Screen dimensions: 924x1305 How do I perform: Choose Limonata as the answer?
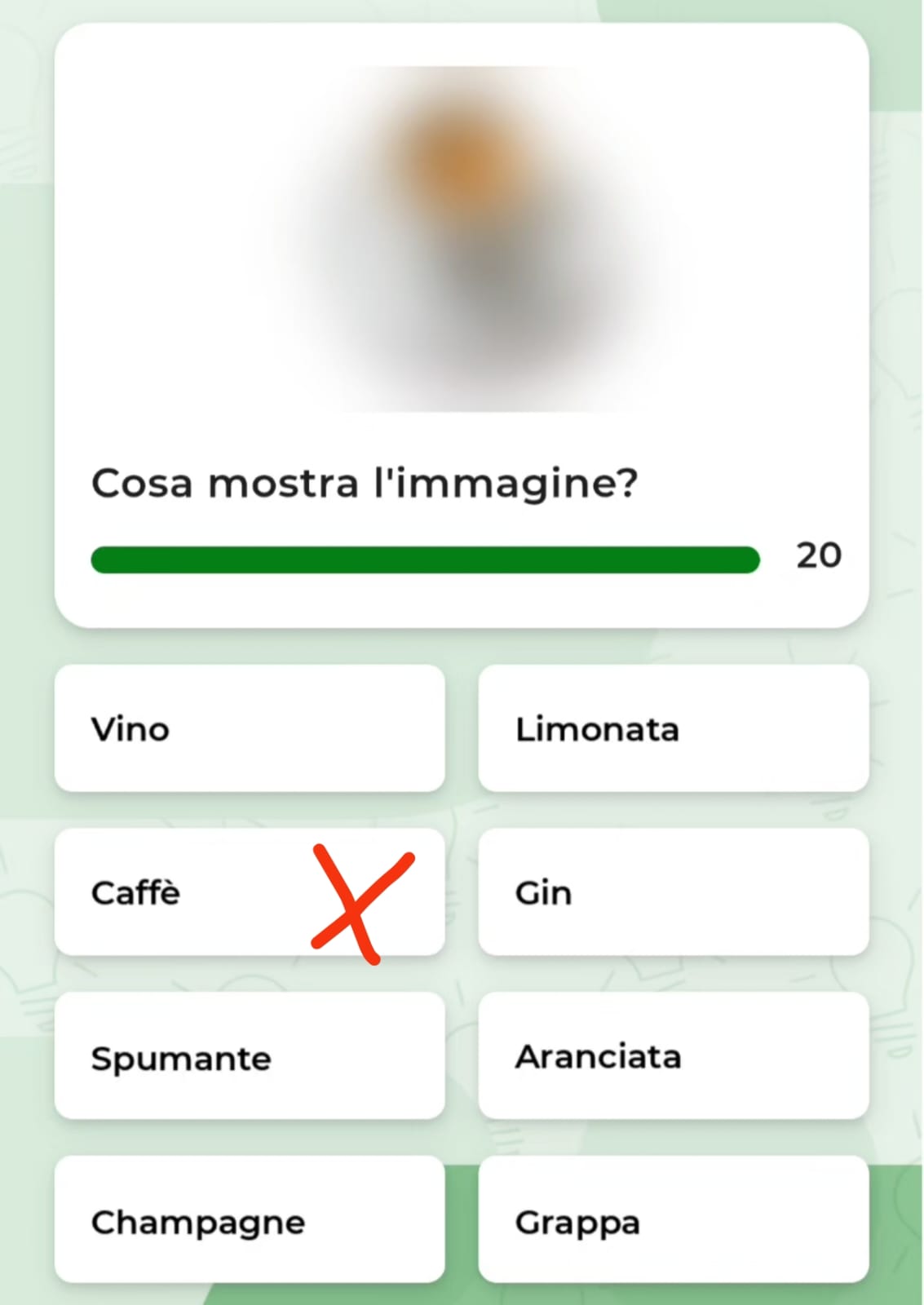[673, 728]
